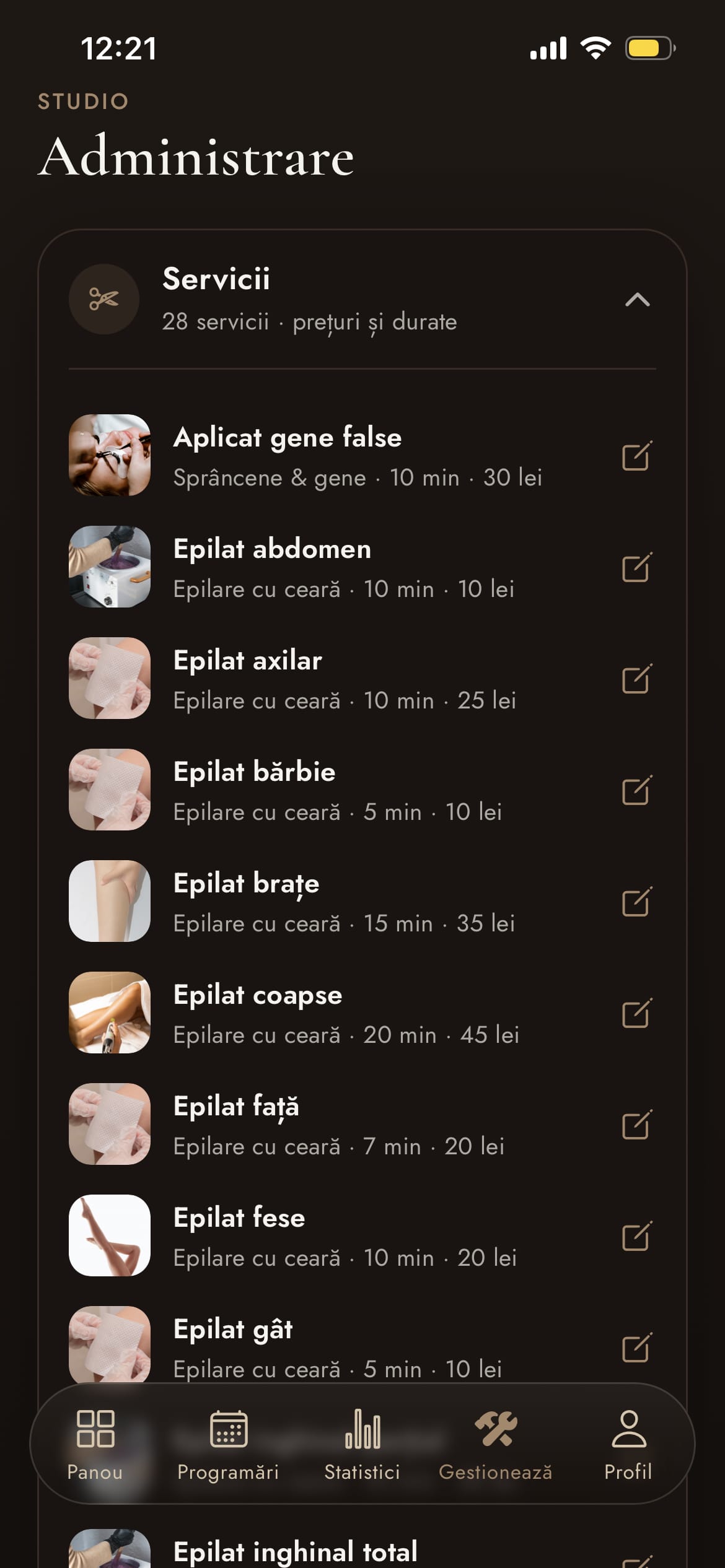Tap the edit icon for Epilat față
The image size is (725, 1568).
click(637, 1125)
